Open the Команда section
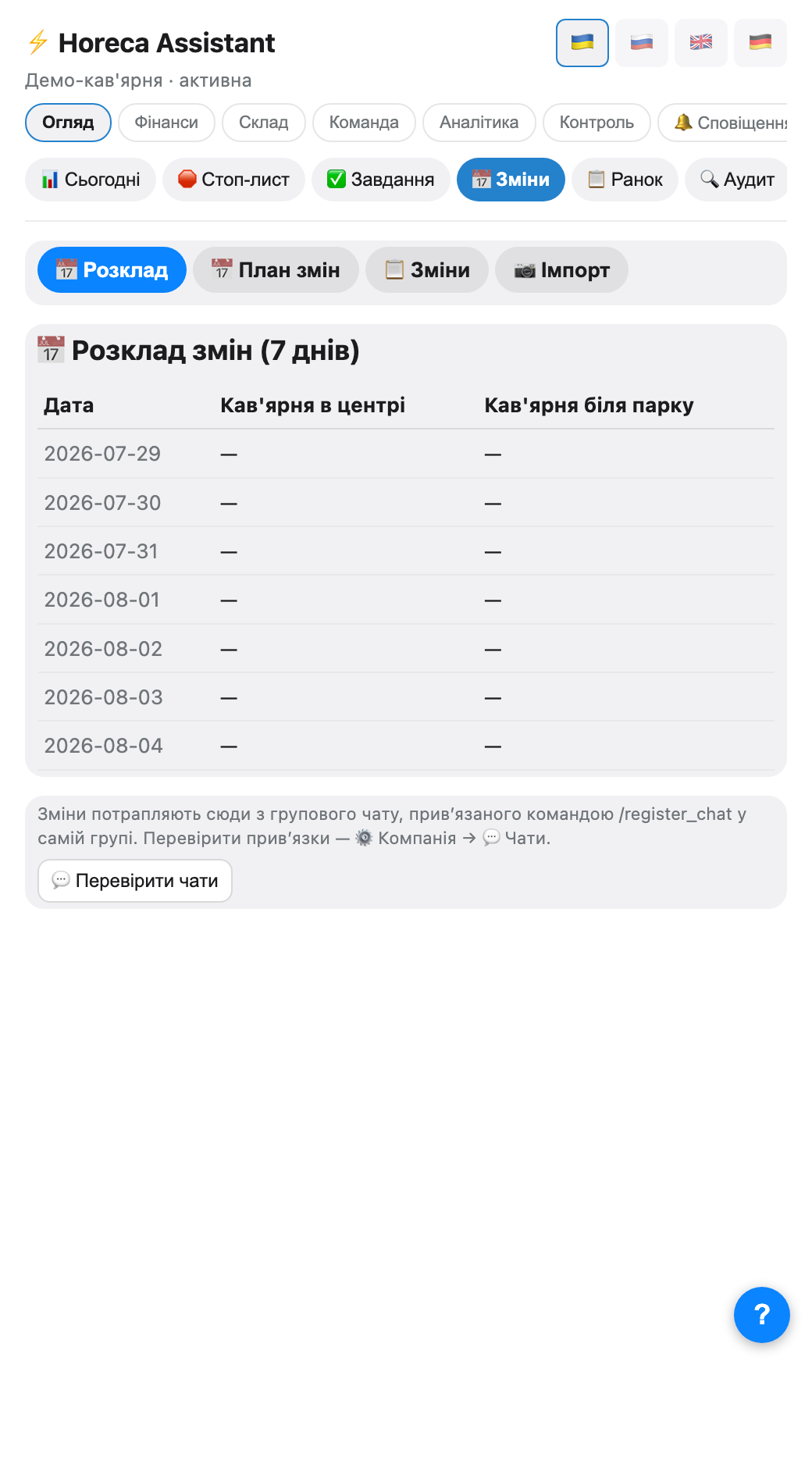Screen dimensions: 812x1468 click(364, 123)
